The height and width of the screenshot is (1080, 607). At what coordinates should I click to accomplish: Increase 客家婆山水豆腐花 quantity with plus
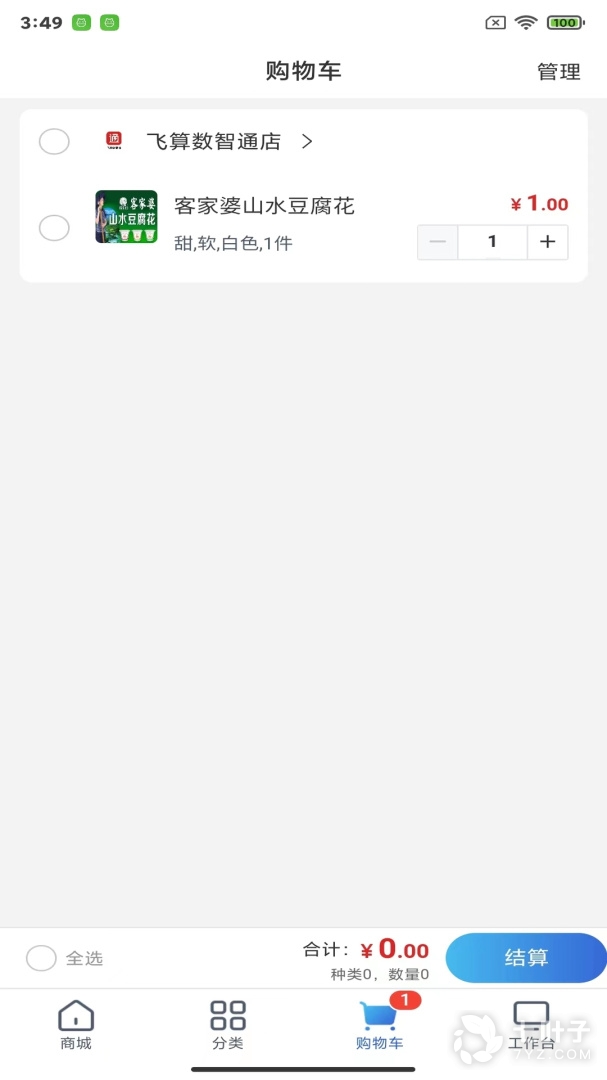click(x=547, y=242)
